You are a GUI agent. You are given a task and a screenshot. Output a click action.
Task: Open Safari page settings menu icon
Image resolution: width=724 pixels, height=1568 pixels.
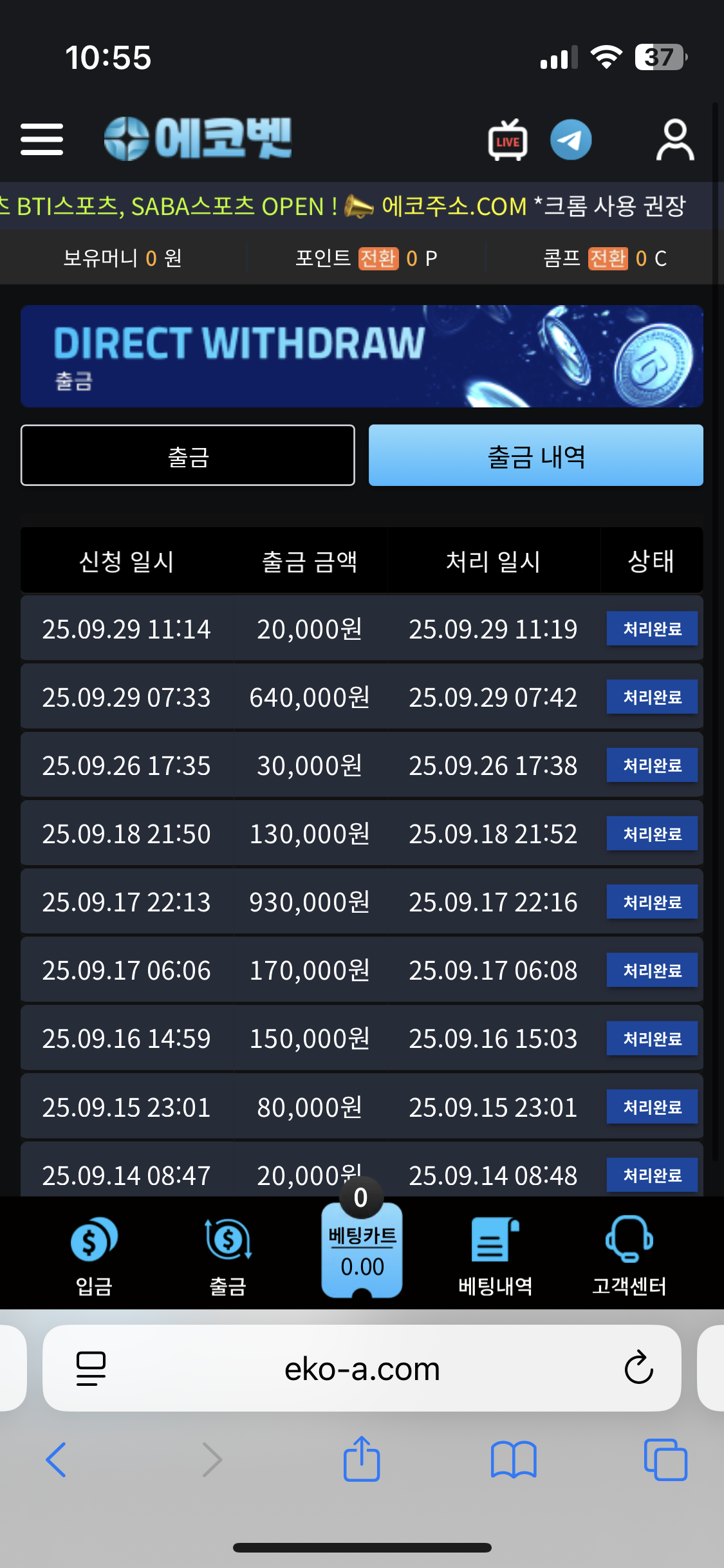91,1368
